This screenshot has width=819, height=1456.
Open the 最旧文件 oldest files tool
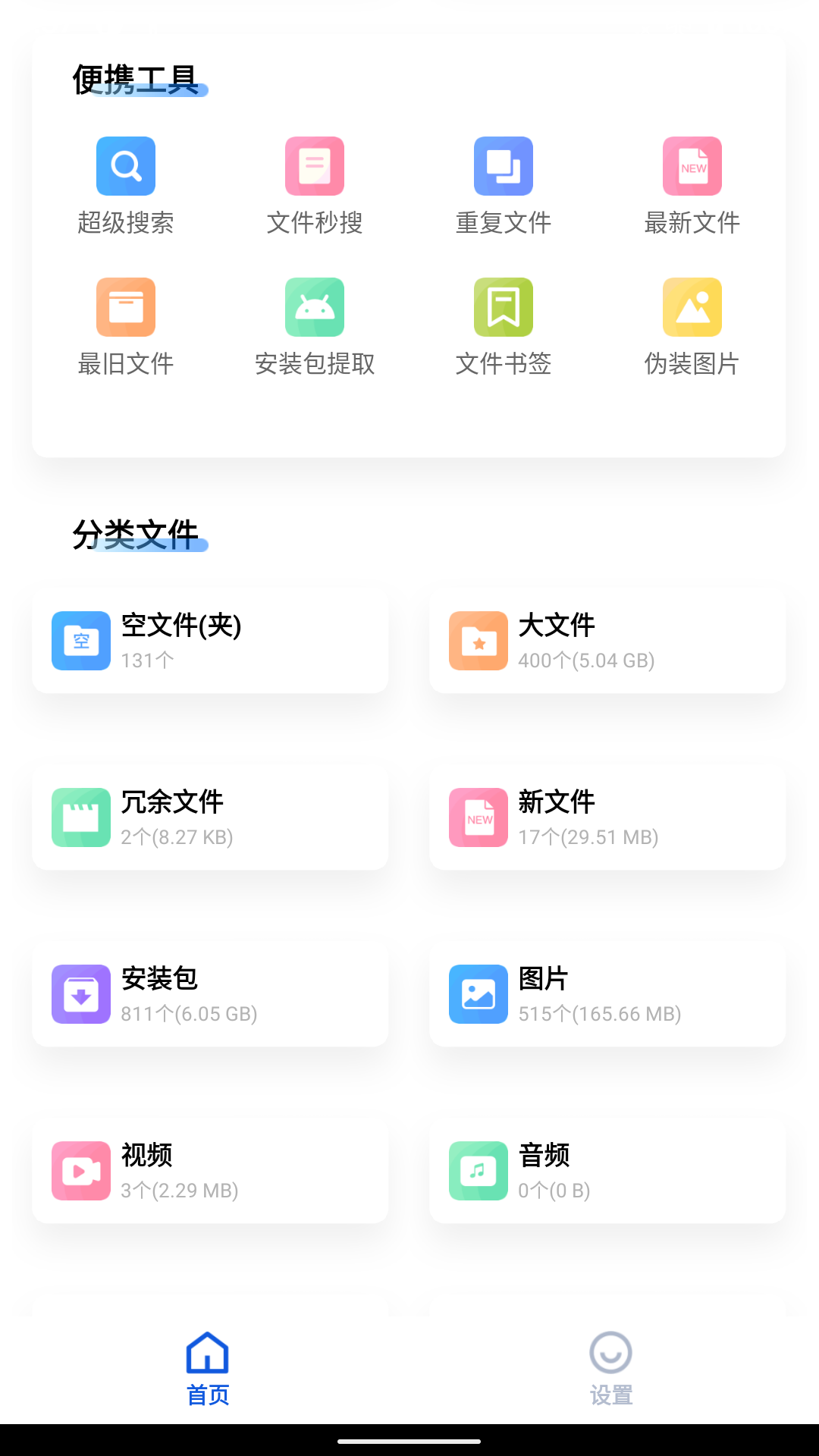click(x=125, y=307)
